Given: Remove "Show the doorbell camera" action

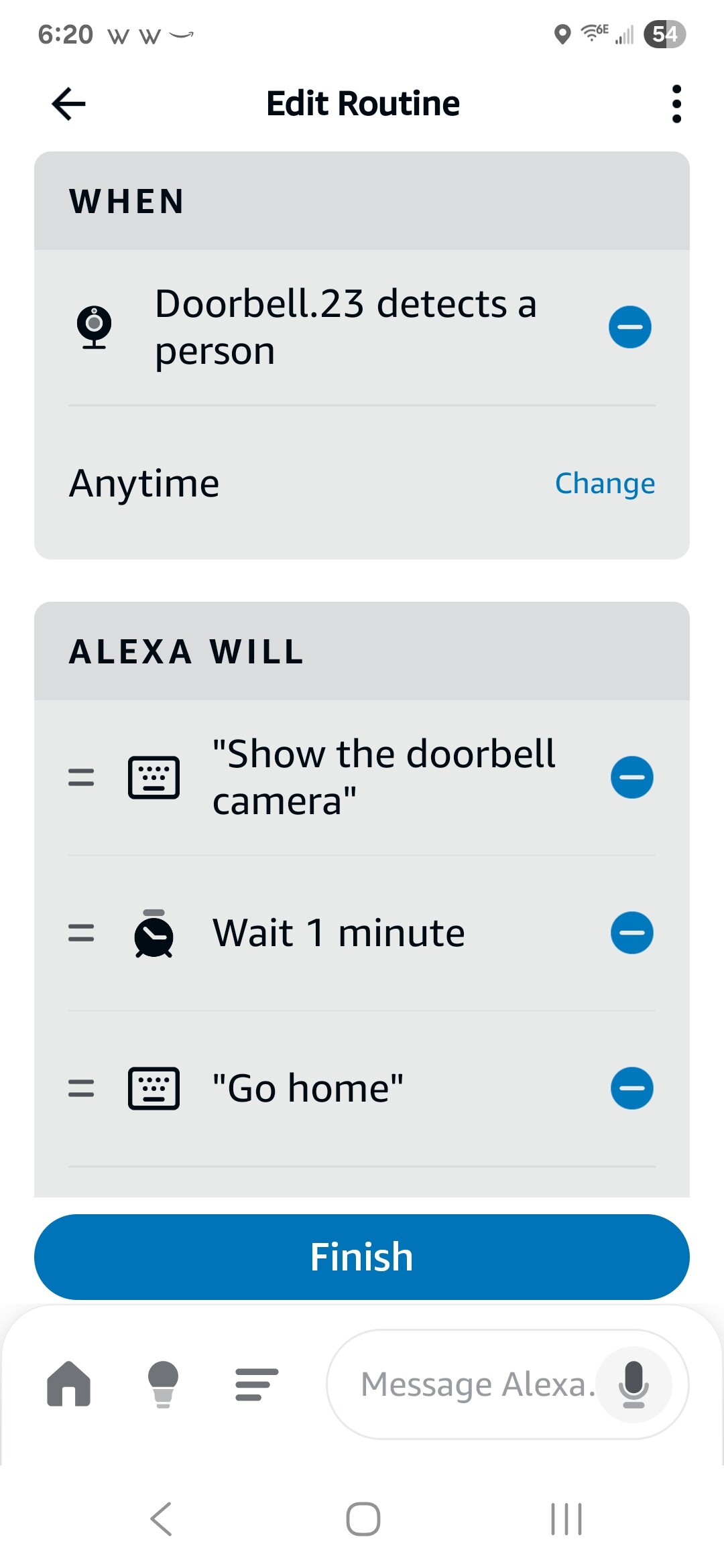Looking at the screenshot, I should [x=631, y=777].
